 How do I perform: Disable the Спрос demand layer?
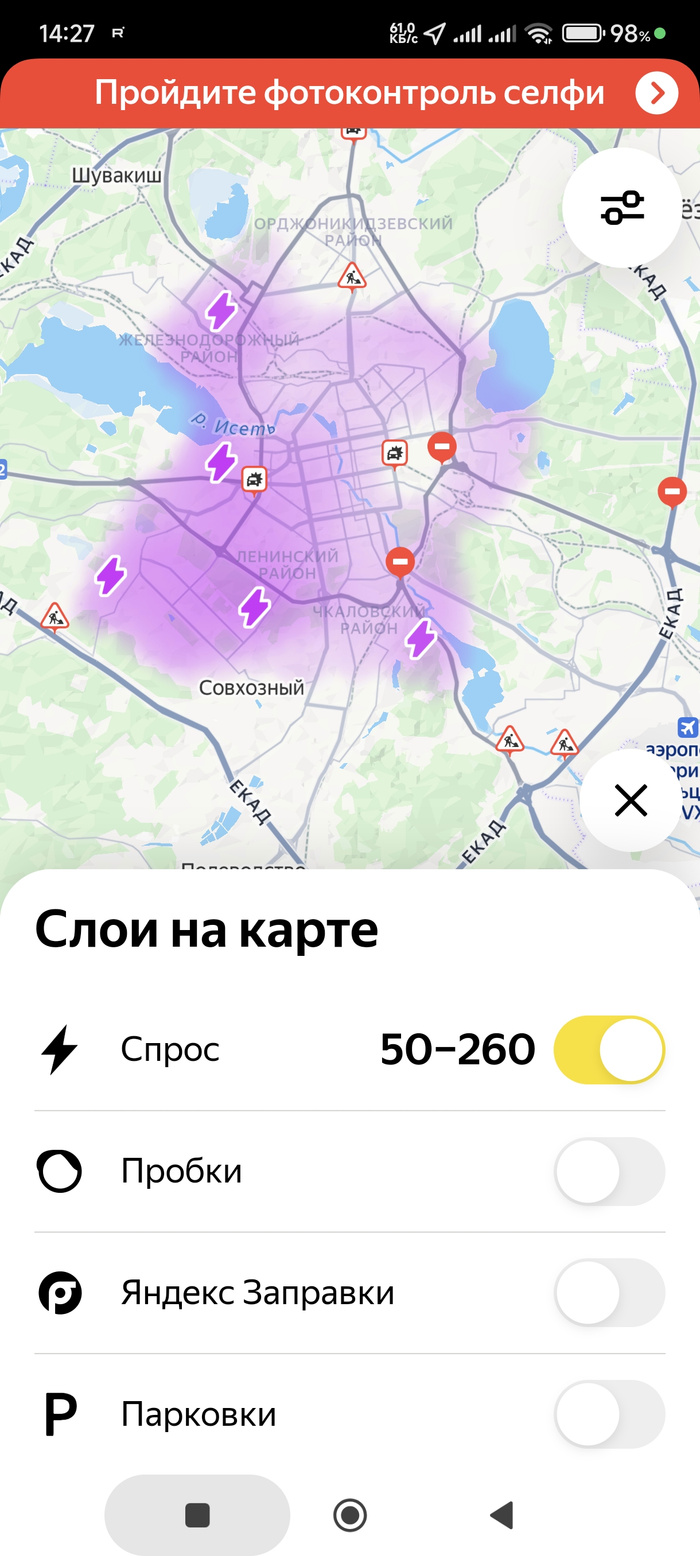pos(609,1050)
